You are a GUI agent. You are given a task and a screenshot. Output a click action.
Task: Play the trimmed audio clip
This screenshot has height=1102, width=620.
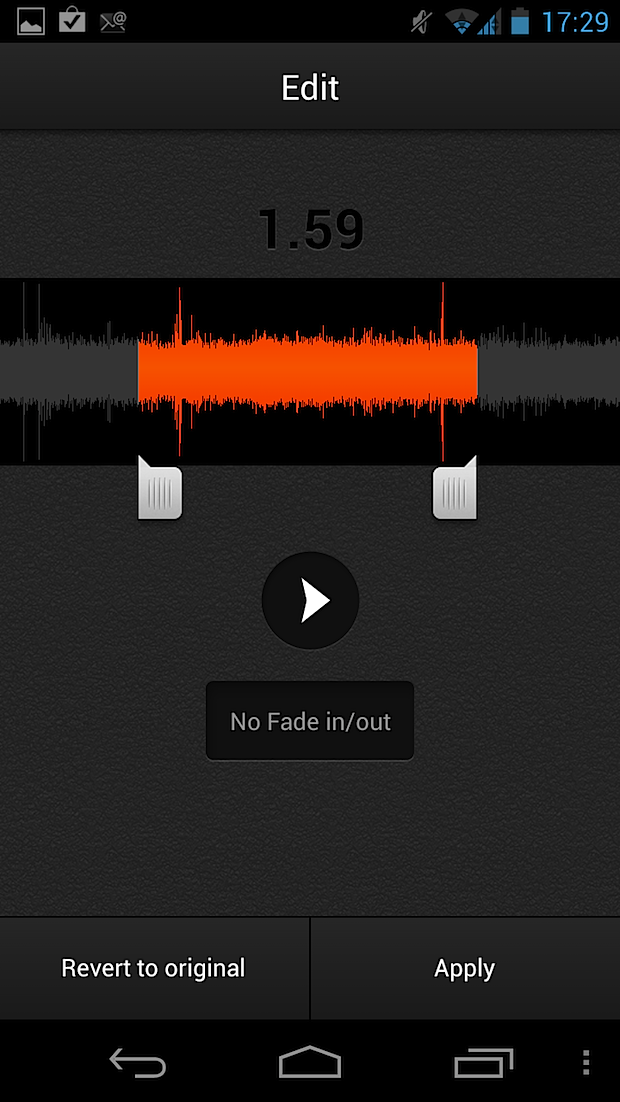(x=310, y=600)
